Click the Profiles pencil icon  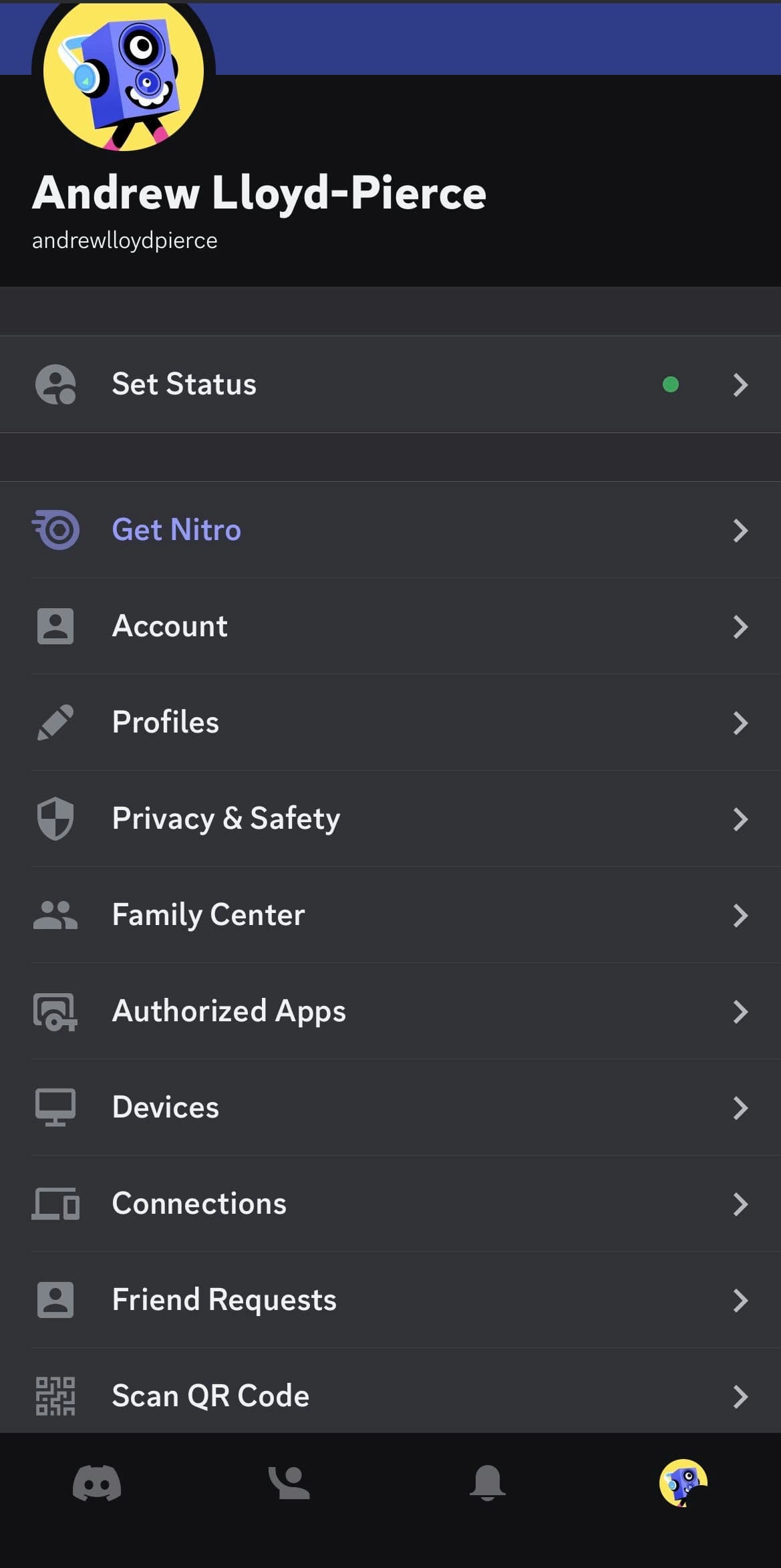pyautogui.click(x=56, y=722)
